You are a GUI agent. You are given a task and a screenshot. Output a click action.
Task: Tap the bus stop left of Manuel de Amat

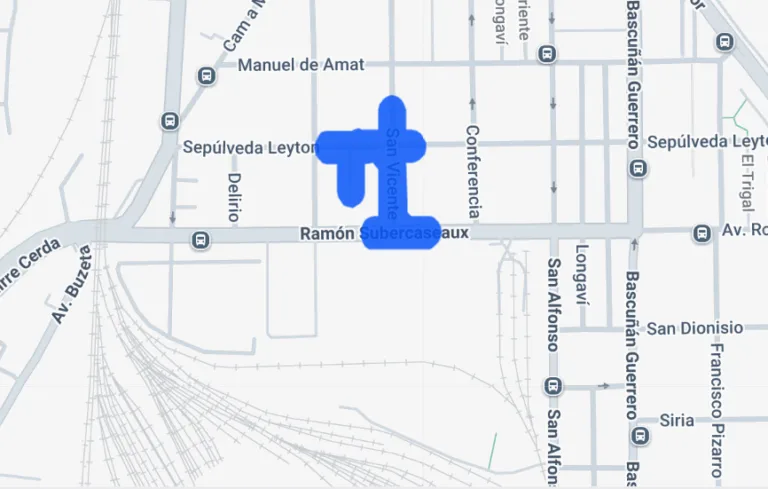click(208, 76)
